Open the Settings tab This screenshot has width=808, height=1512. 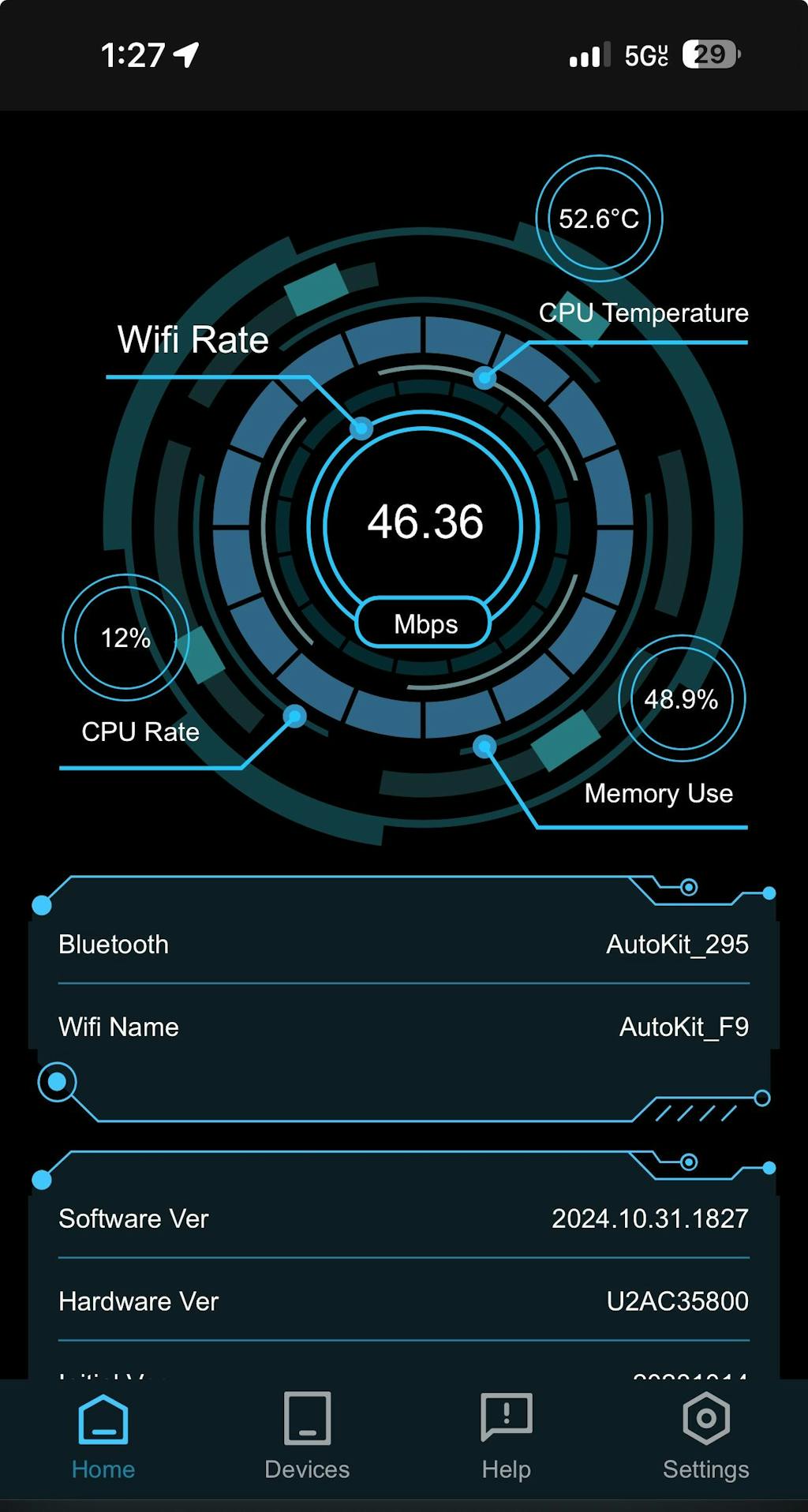[705, 1436]
